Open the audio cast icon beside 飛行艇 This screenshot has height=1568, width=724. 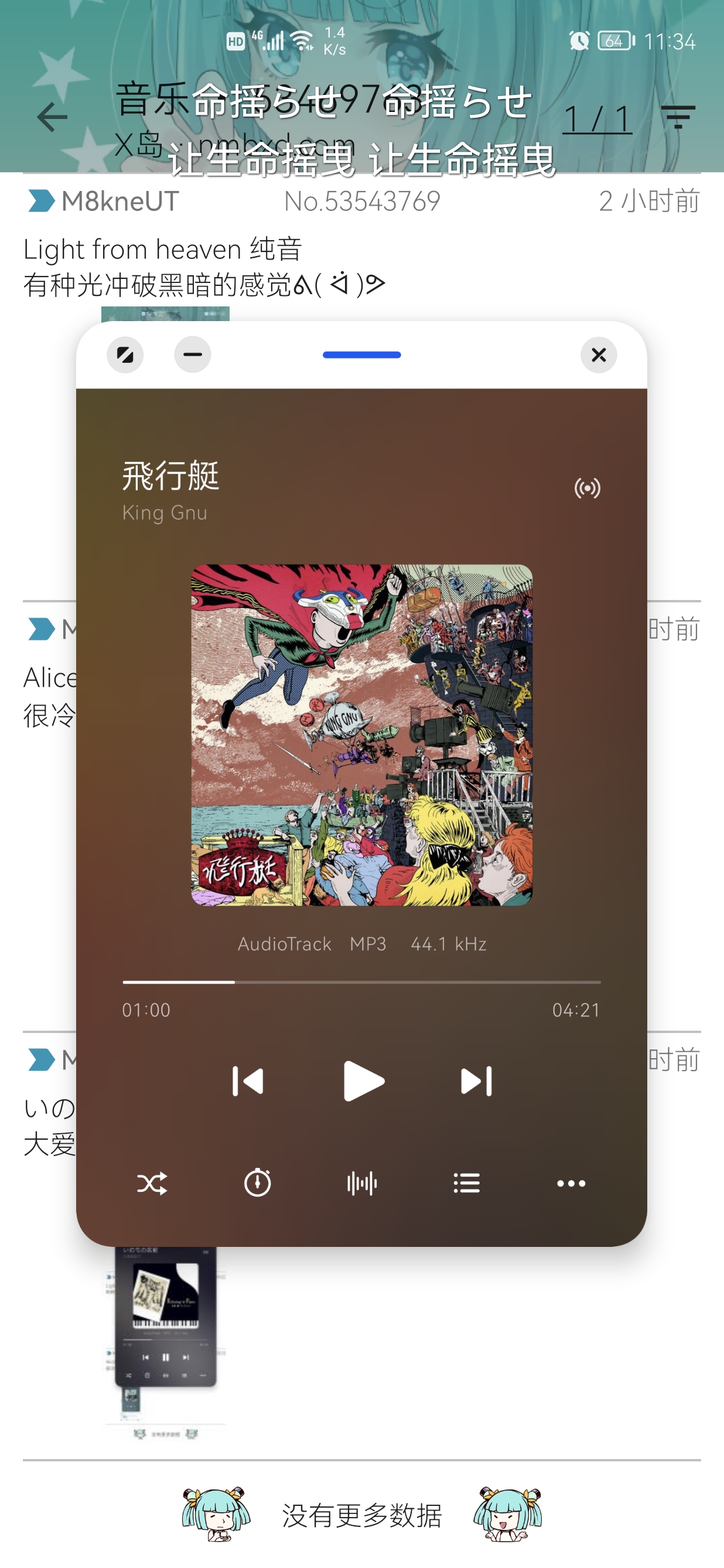click(x=587, y=488)
